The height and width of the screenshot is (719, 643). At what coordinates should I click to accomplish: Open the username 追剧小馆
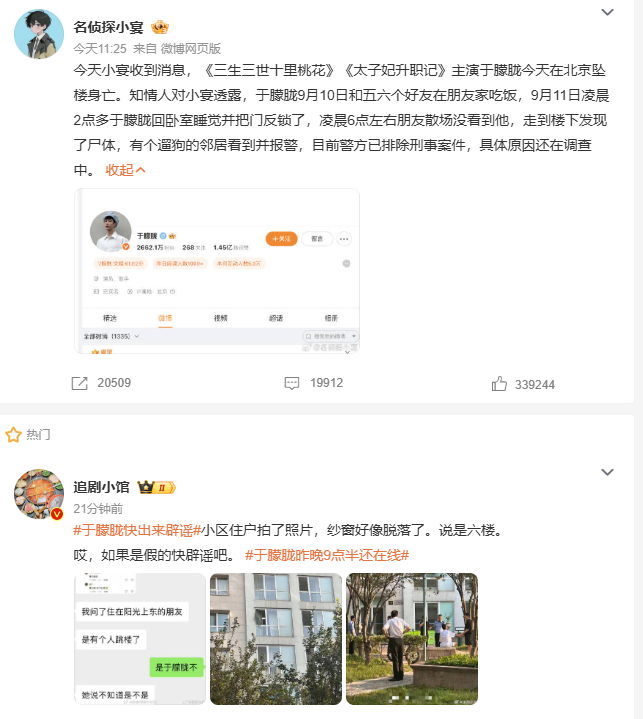click(x=101, y=487)
